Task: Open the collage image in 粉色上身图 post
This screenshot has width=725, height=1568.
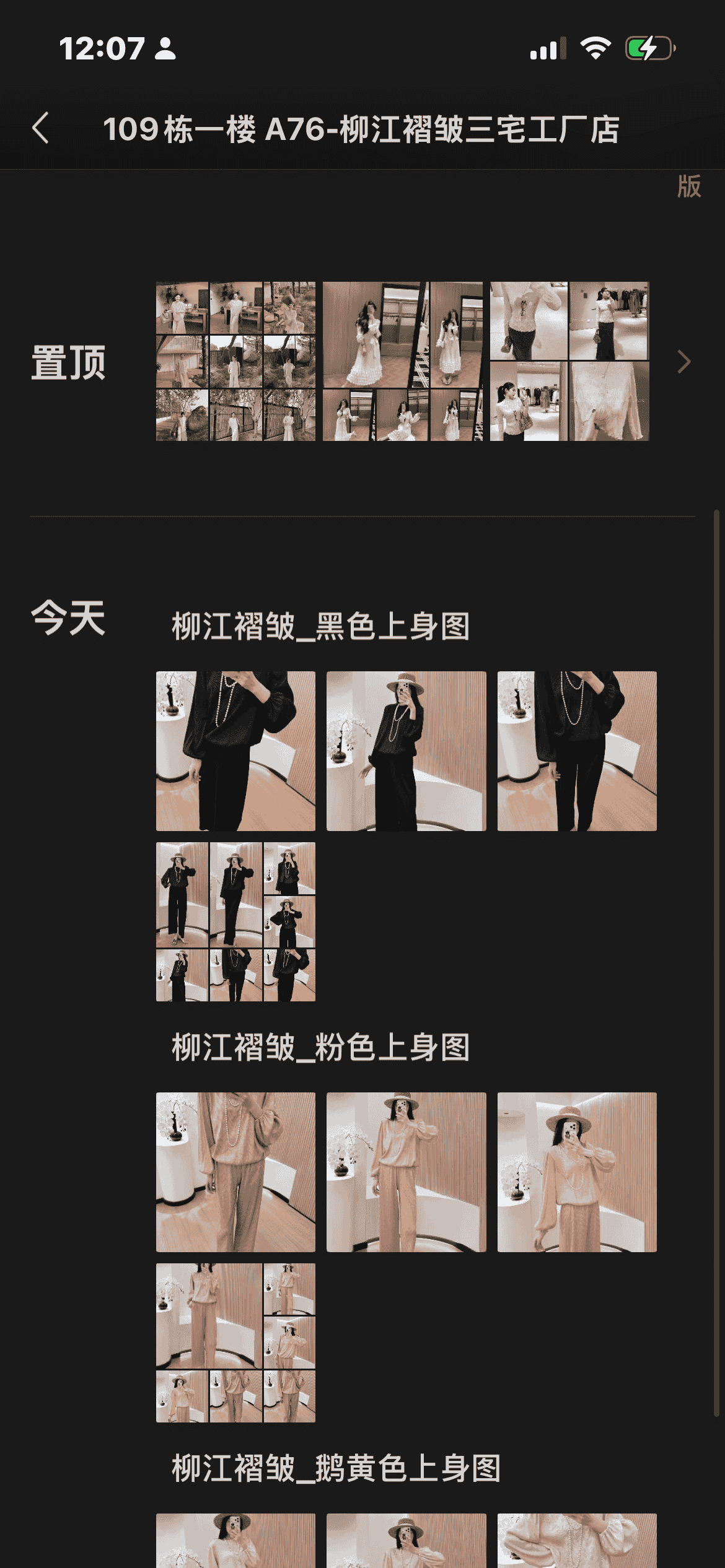Action: click(235, 1343)
